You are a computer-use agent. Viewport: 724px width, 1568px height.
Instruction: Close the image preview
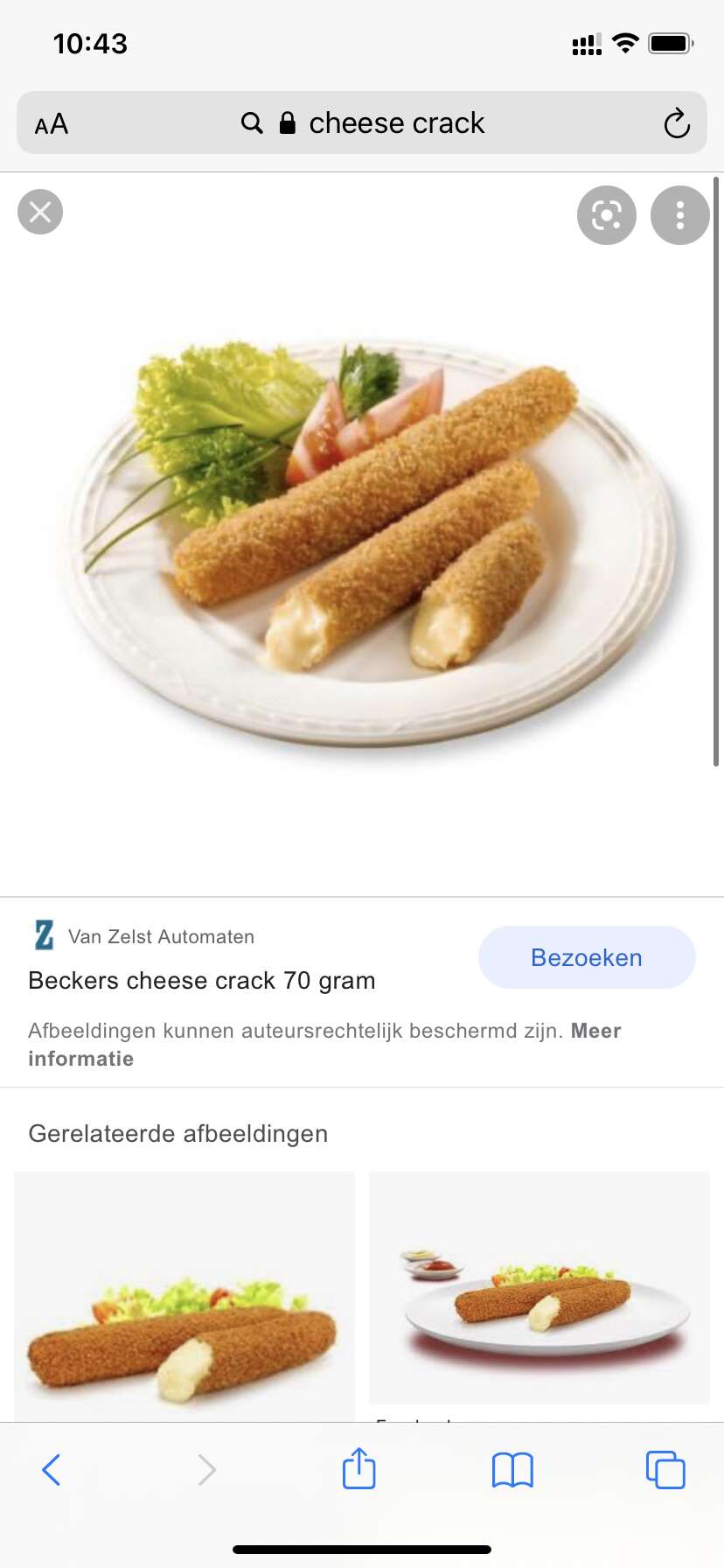pyautogui.click(x=40, y=212)
